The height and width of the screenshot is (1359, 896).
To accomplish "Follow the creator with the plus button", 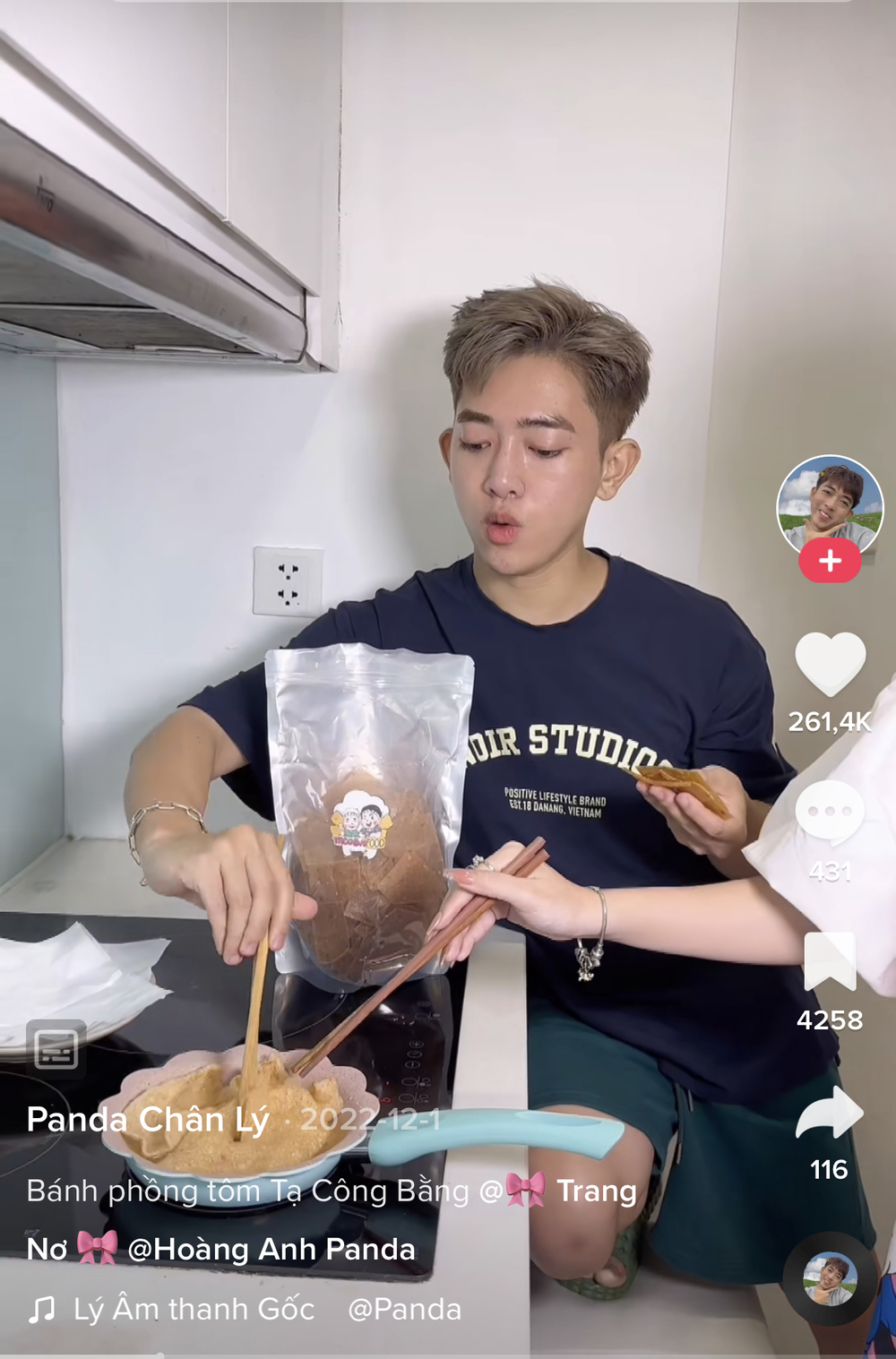I will tap(830, 562).
